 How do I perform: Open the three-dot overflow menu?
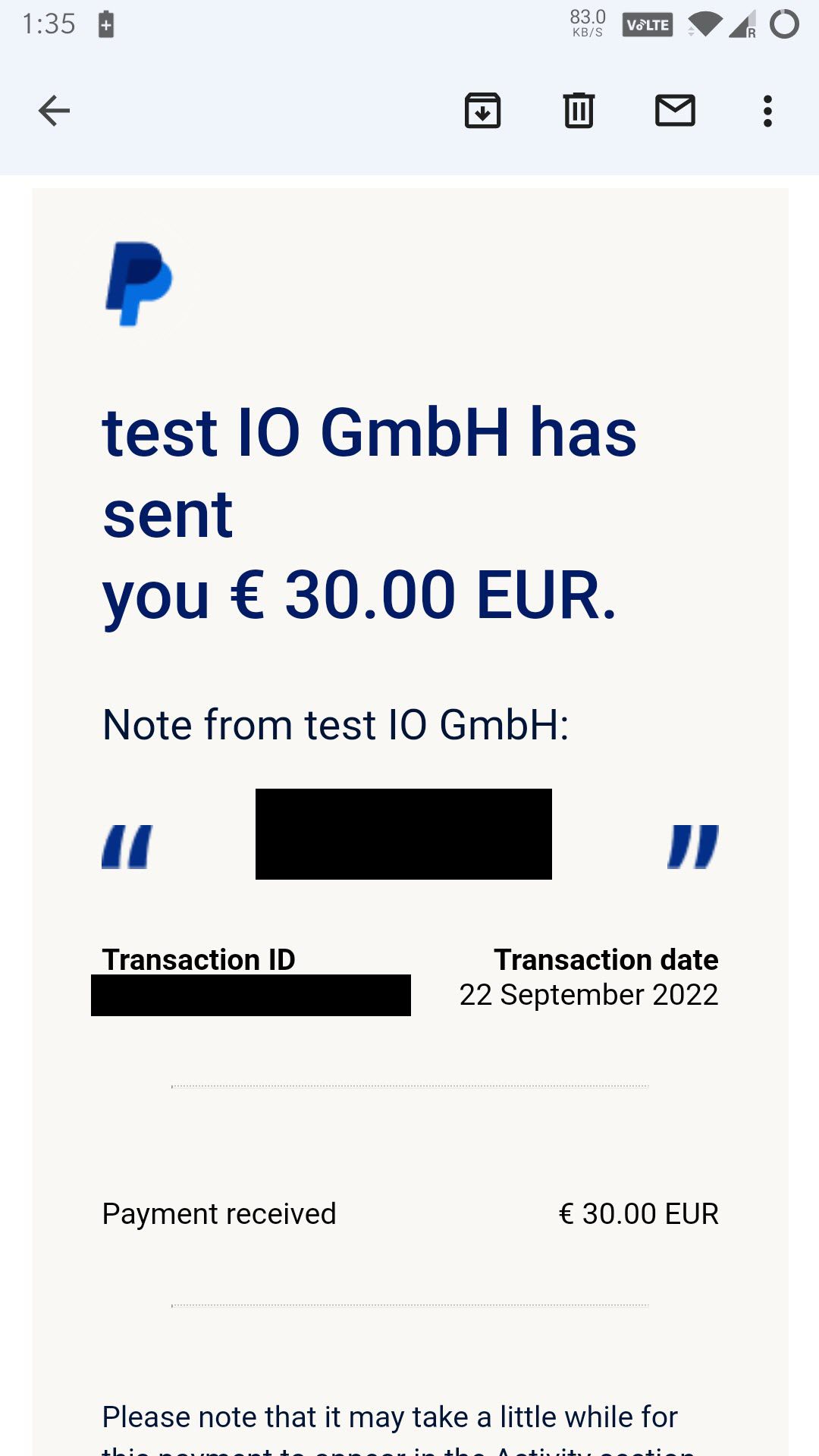[767, 110]
